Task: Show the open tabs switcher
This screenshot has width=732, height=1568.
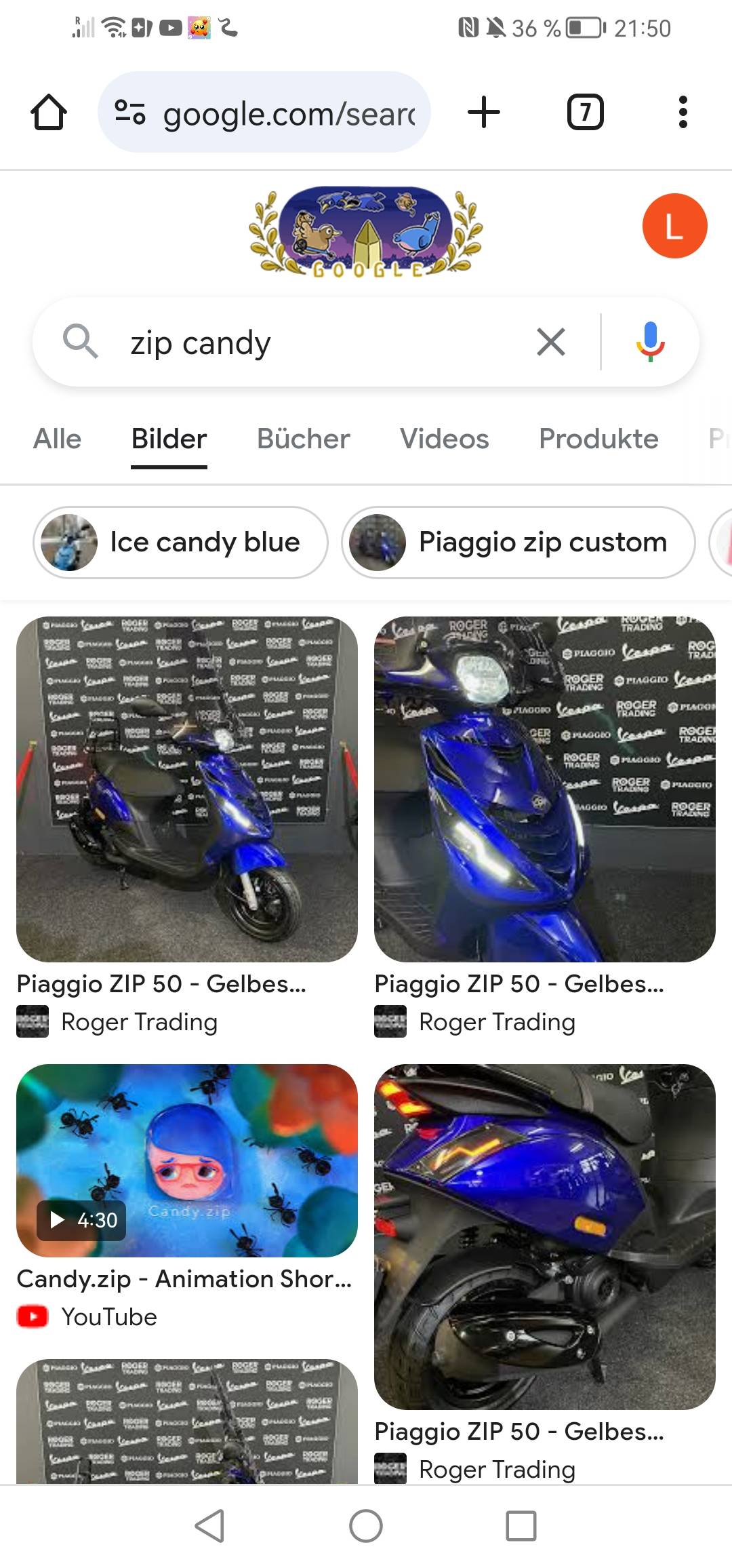Action: (585, 112)
